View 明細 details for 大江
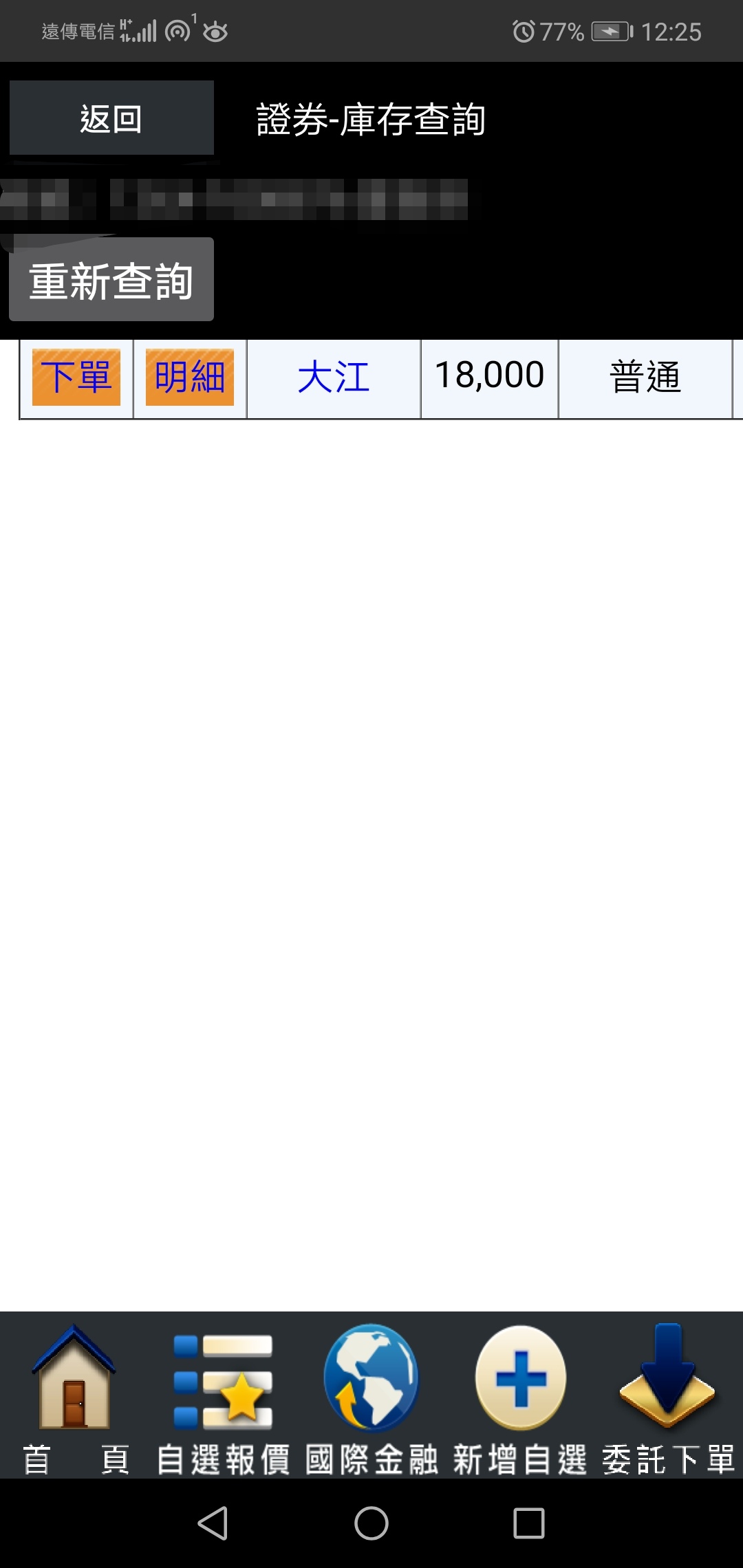The height and width of the screenshot is (1568, 743). [190, 378]
